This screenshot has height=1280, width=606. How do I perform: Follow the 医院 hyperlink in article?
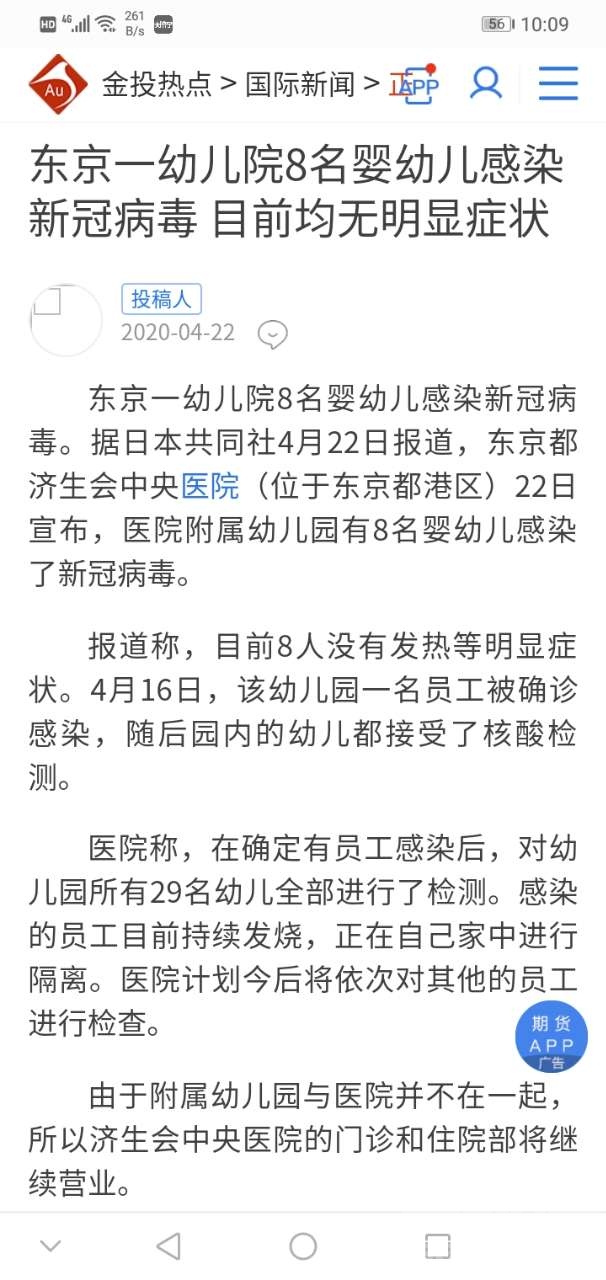pos(210,487)
